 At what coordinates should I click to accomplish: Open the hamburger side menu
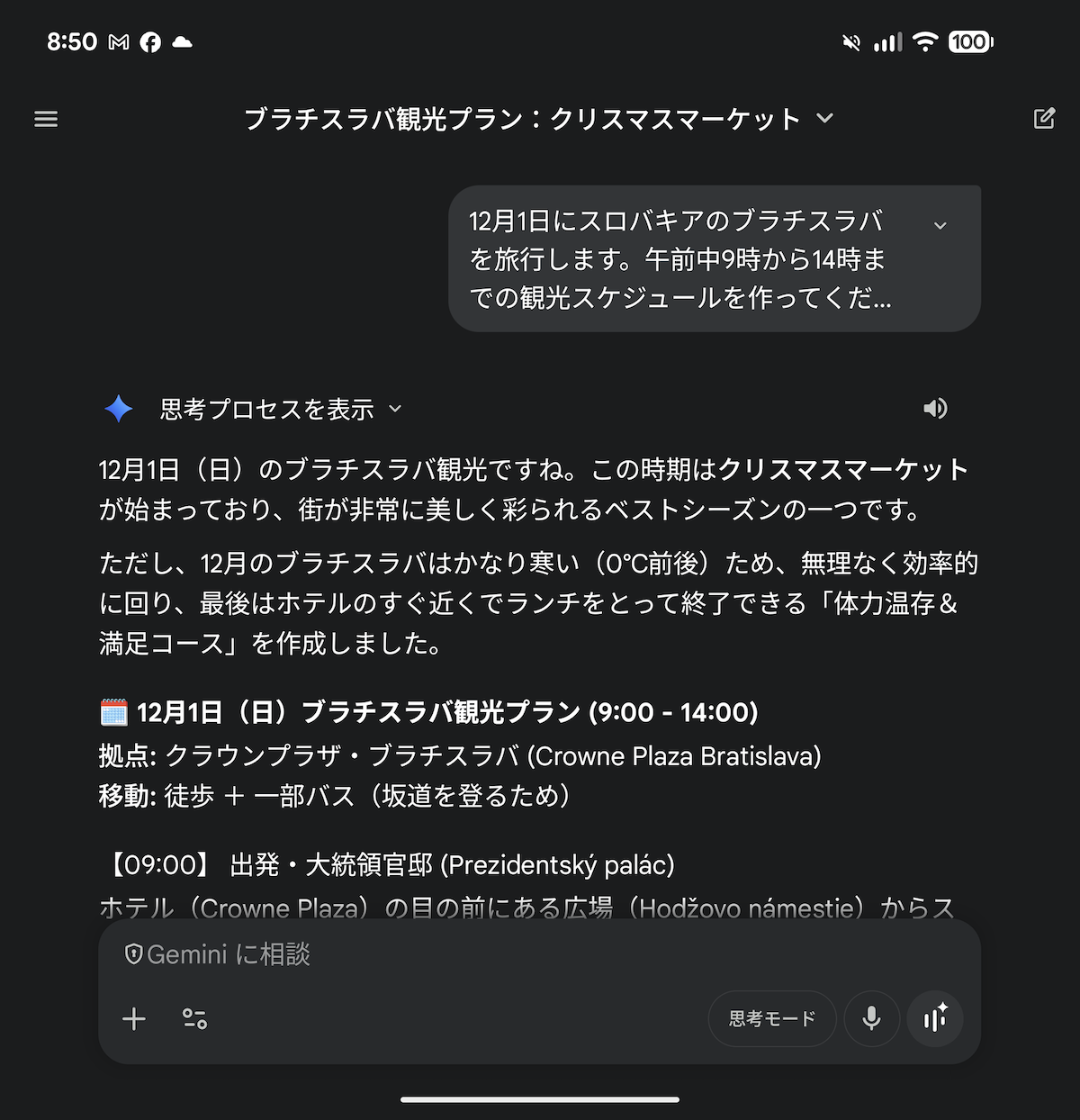click(46, 119)
